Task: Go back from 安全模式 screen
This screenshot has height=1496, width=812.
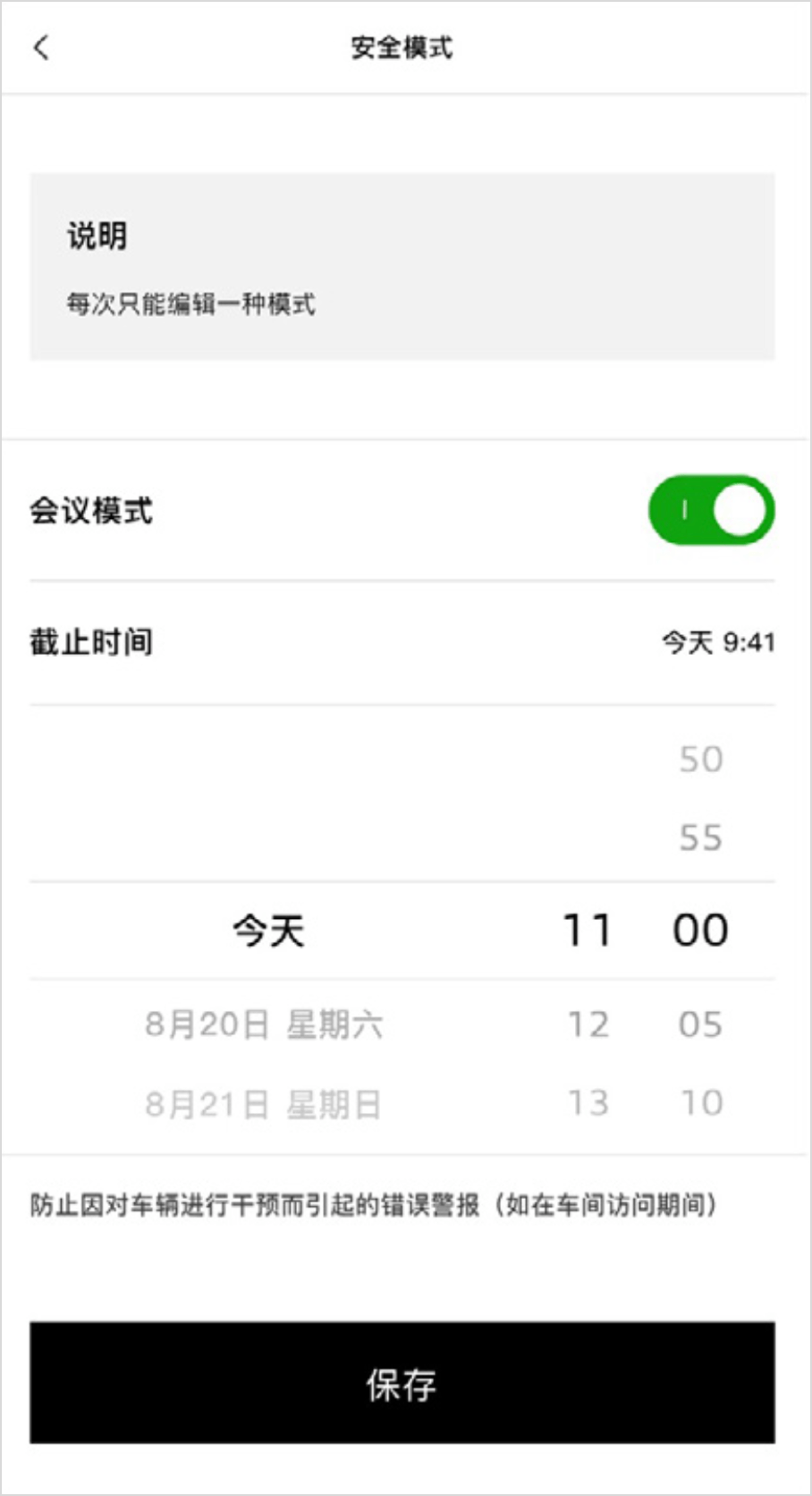Action: [x=41, y=47]
